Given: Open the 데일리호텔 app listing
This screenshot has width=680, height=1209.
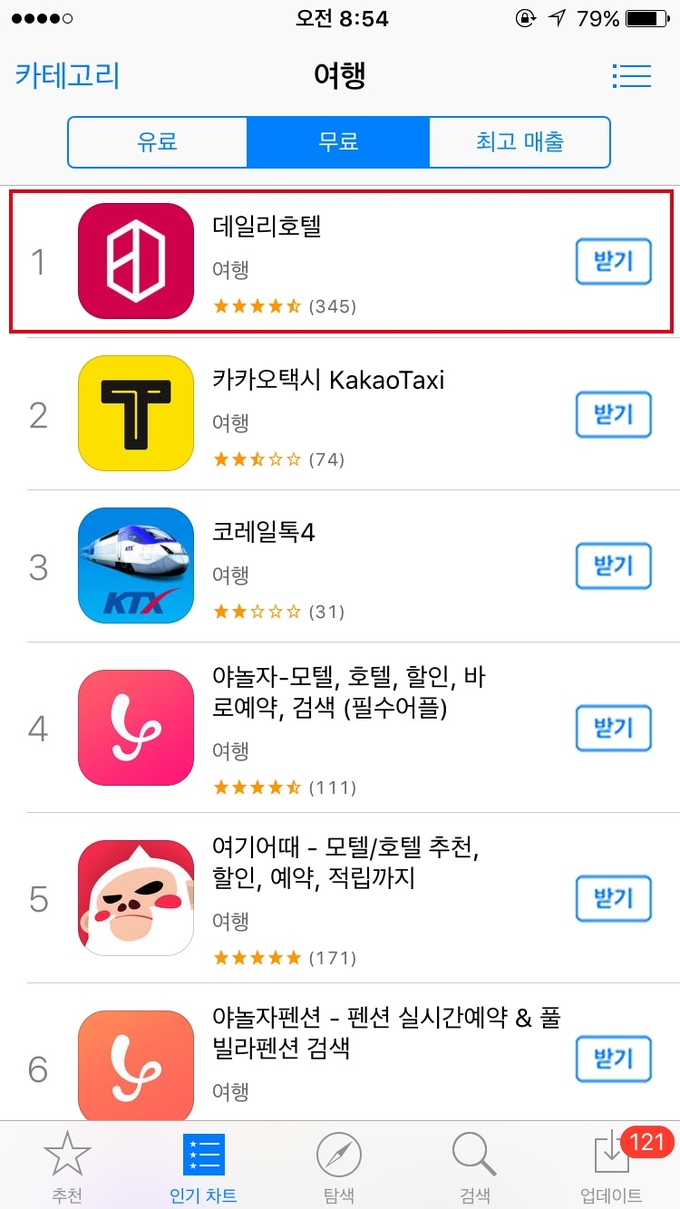Looking at the screenshot, I should [342, 260].
